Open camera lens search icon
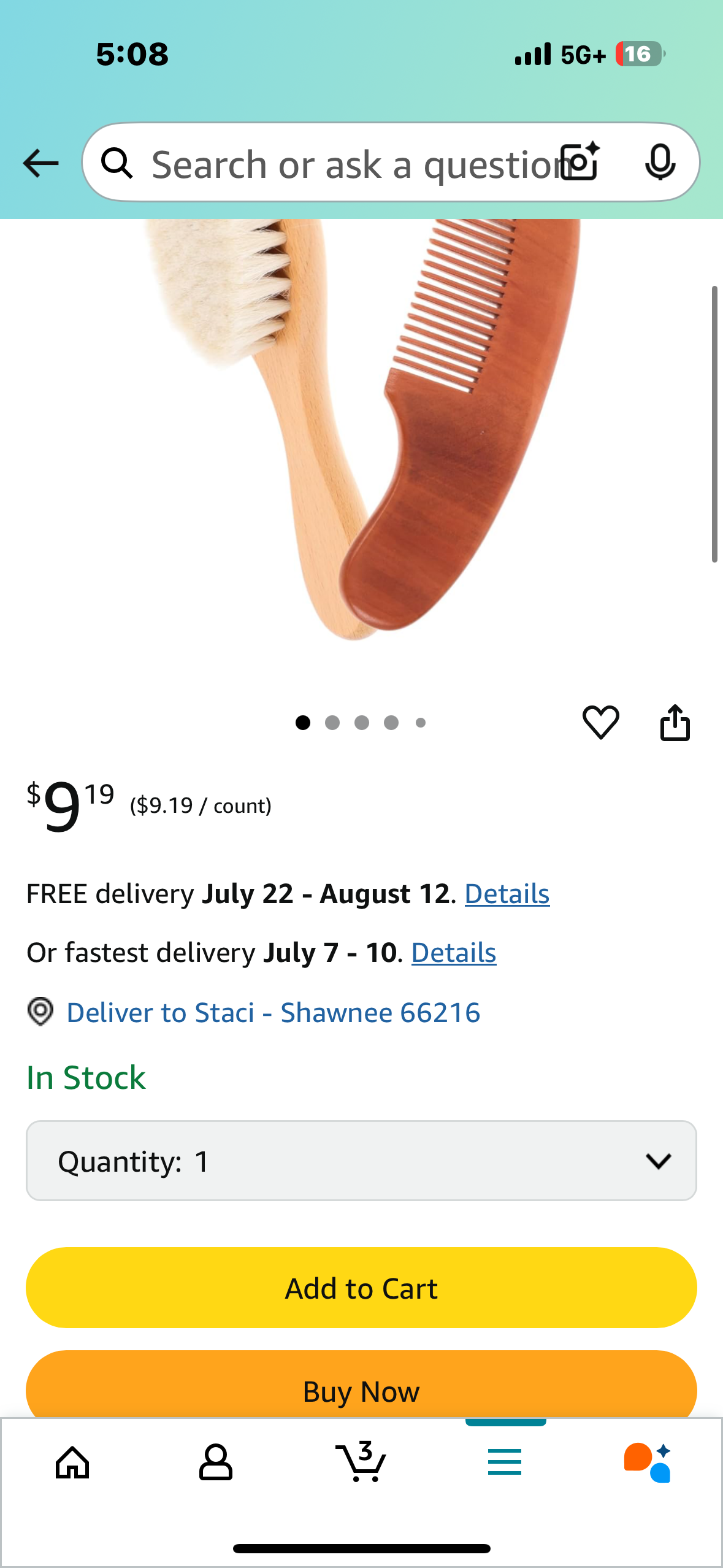This screenshot has height=1568, width=723. [580, 162]
